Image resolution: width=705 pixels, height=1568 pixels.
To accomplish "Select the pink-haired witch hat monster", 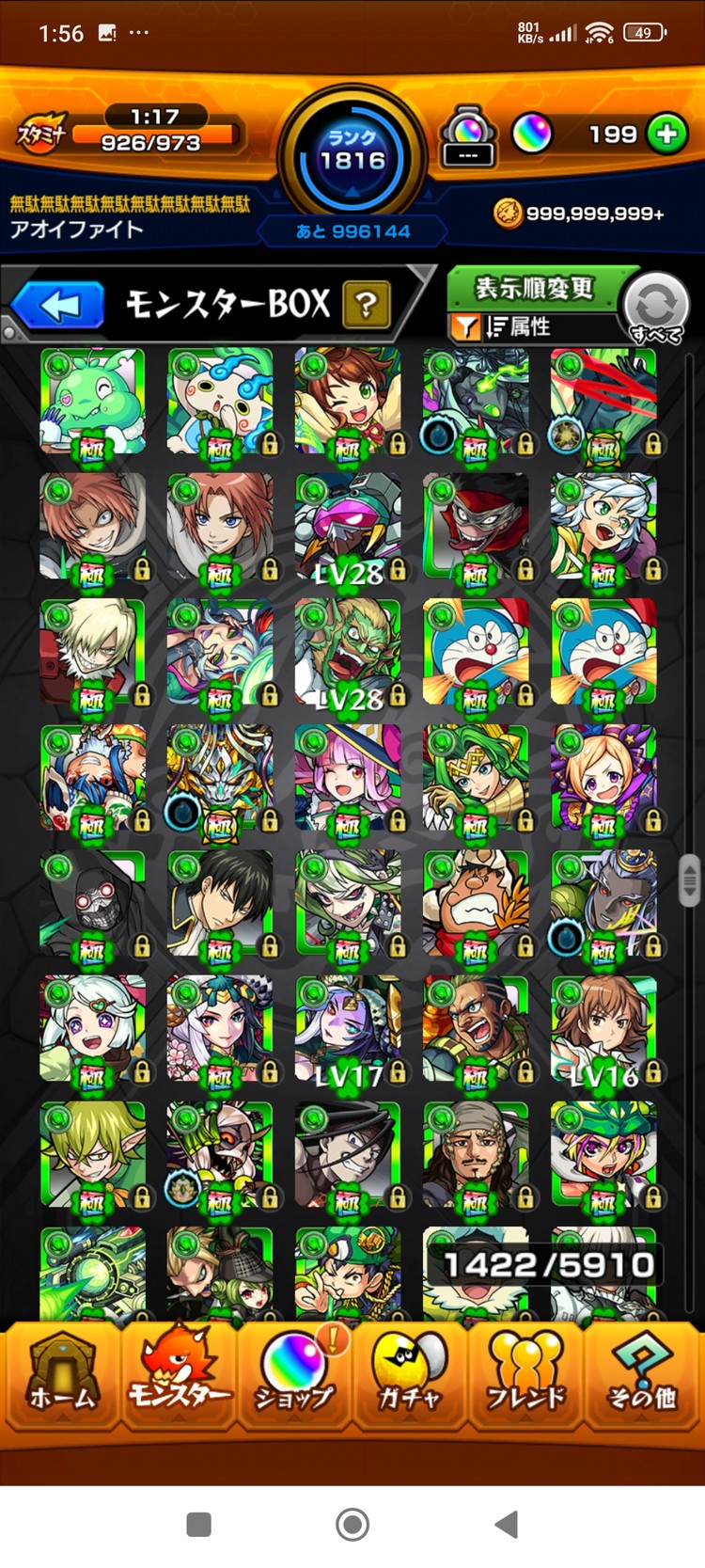I will [348, 779].
